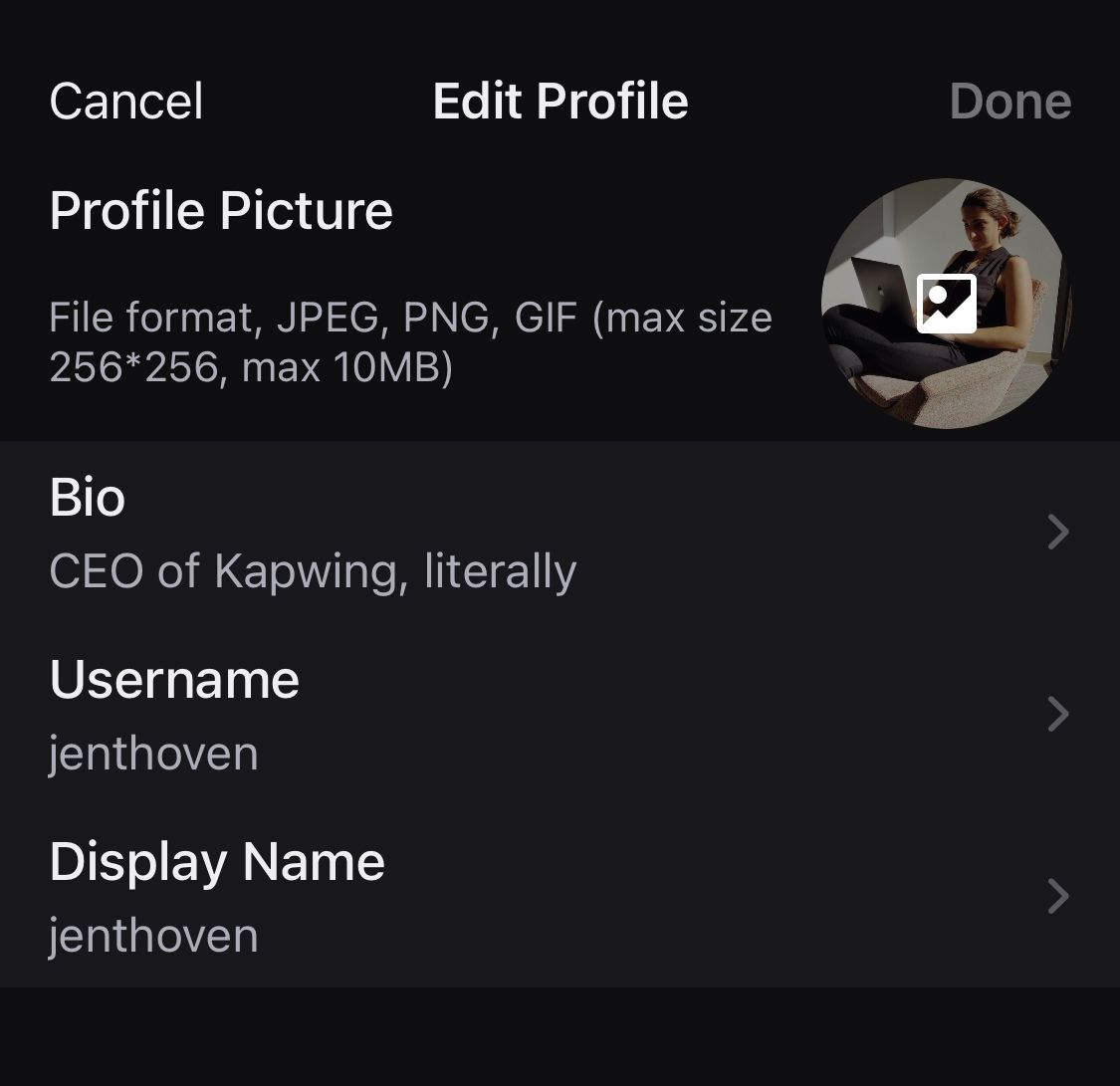1120x1086 pixels.
Task: Cancel editing the profile
Action: click(126, 102)
